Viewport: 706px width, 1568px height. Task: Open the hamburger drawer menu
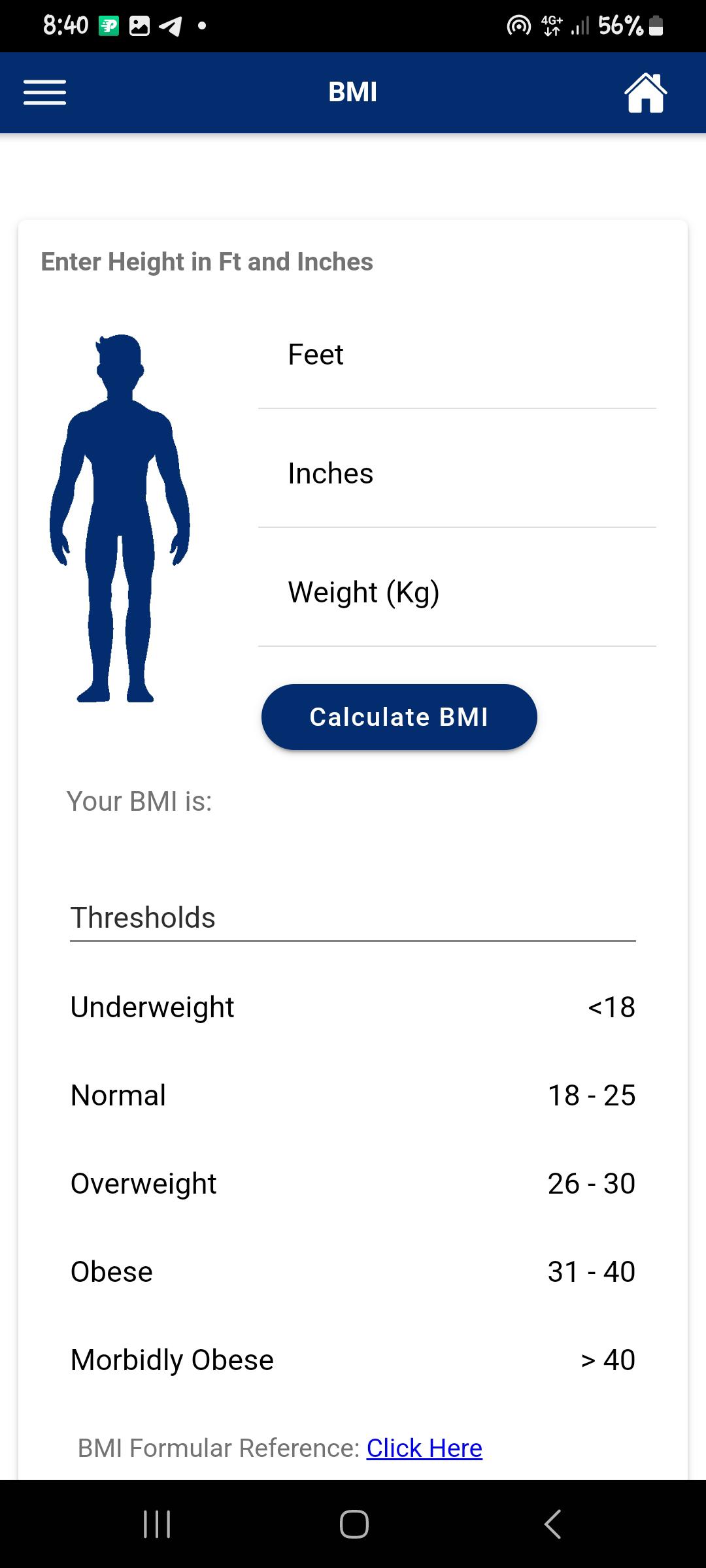[x=44, y=92]
